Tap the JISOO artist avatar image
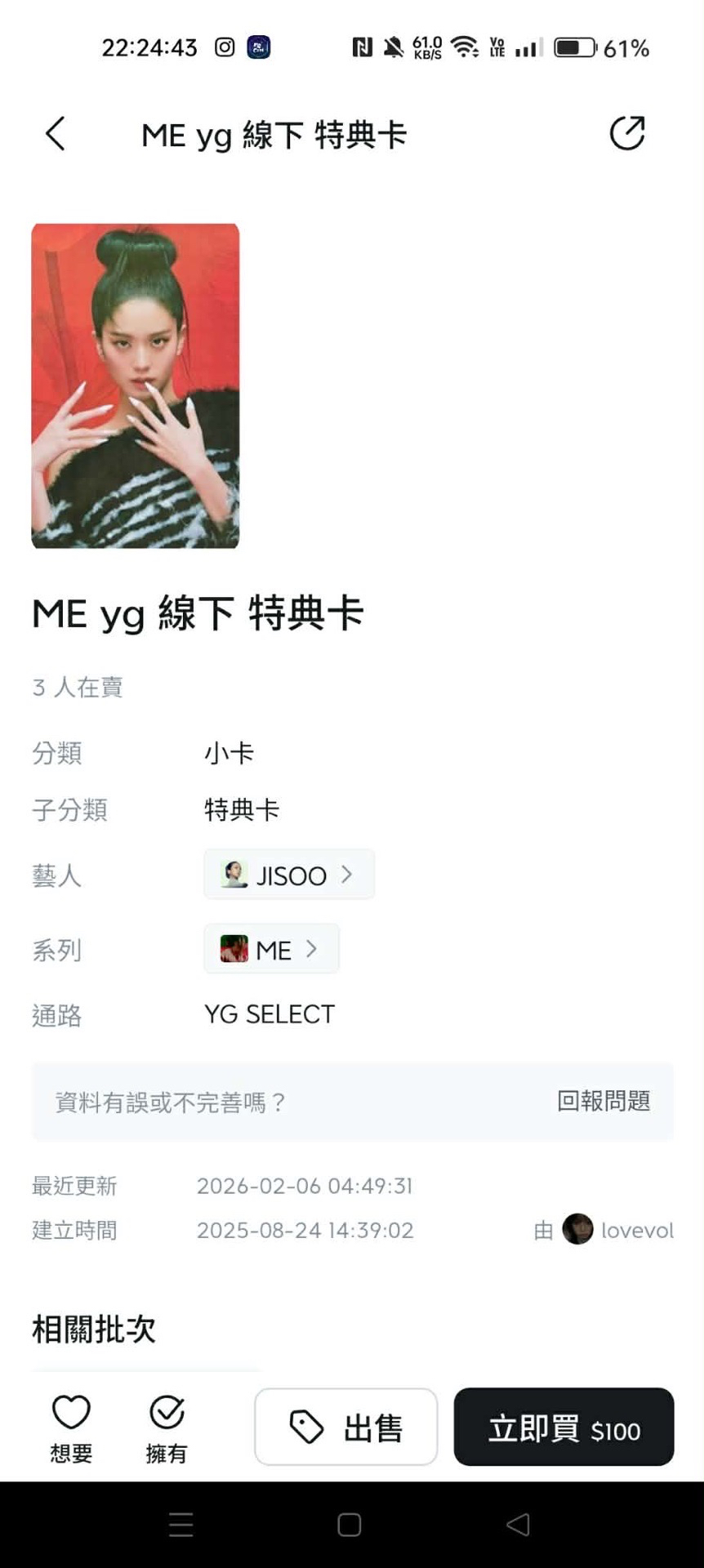The image size is (704, 1568). coord(233,875)
